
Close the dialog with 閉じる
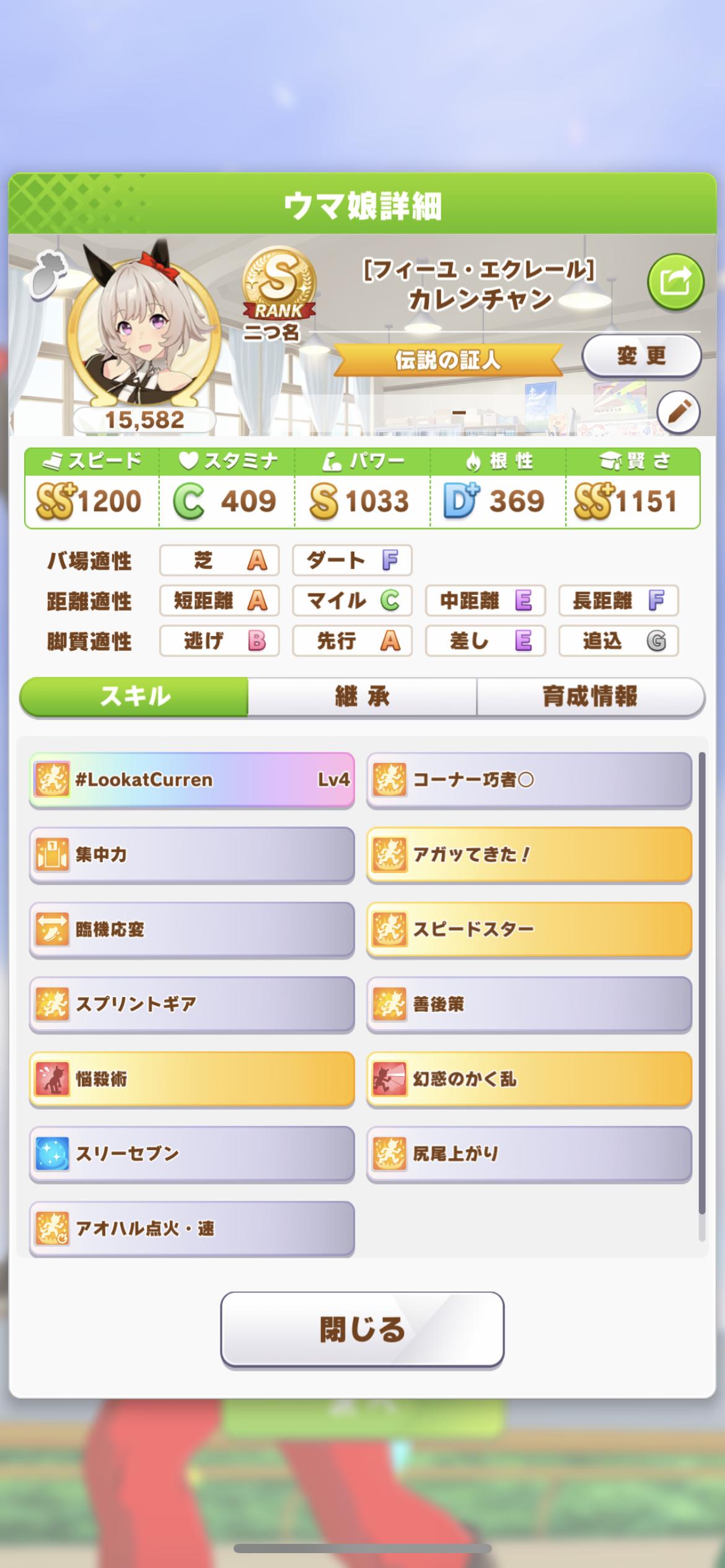pos(362,1329)
